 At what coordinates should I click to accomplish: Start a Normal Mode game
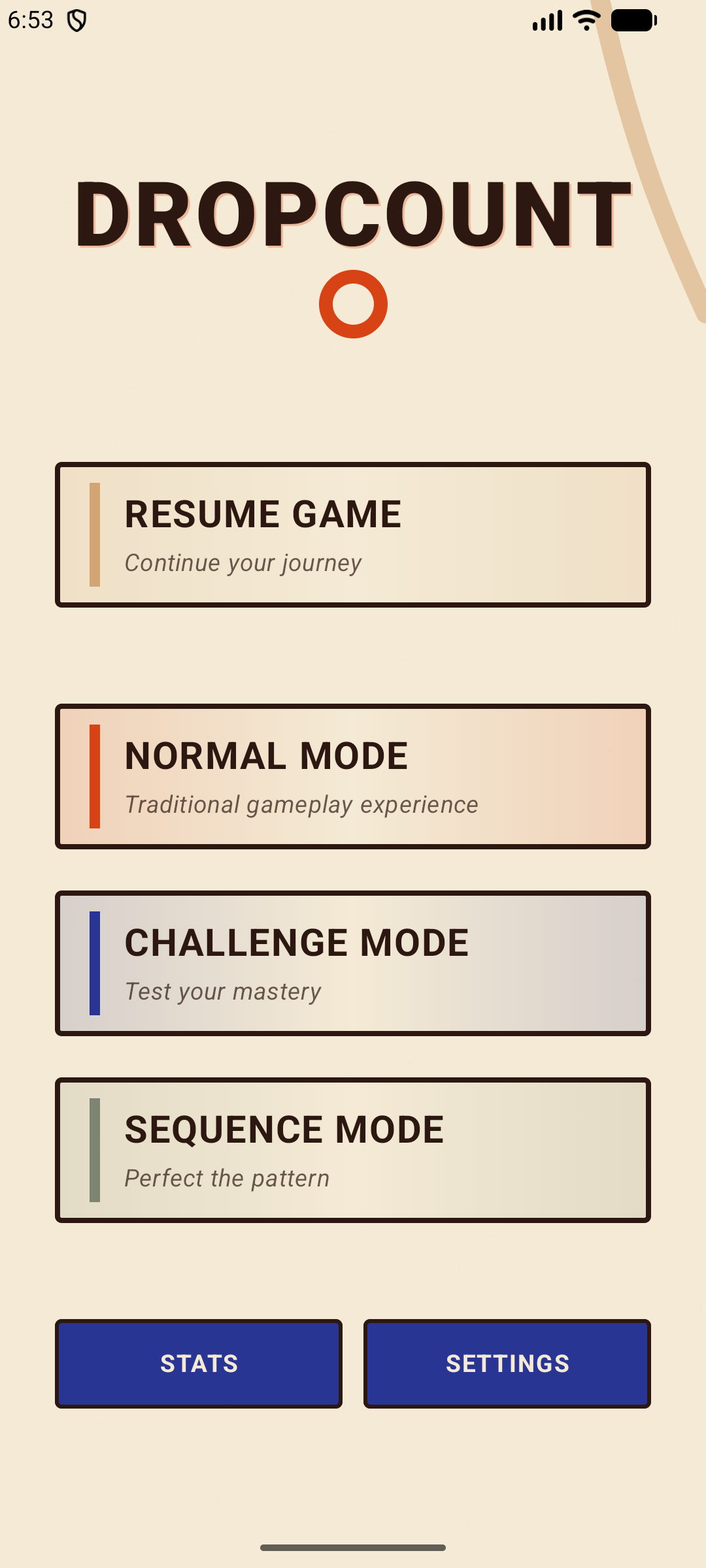(x=353, y=777)
